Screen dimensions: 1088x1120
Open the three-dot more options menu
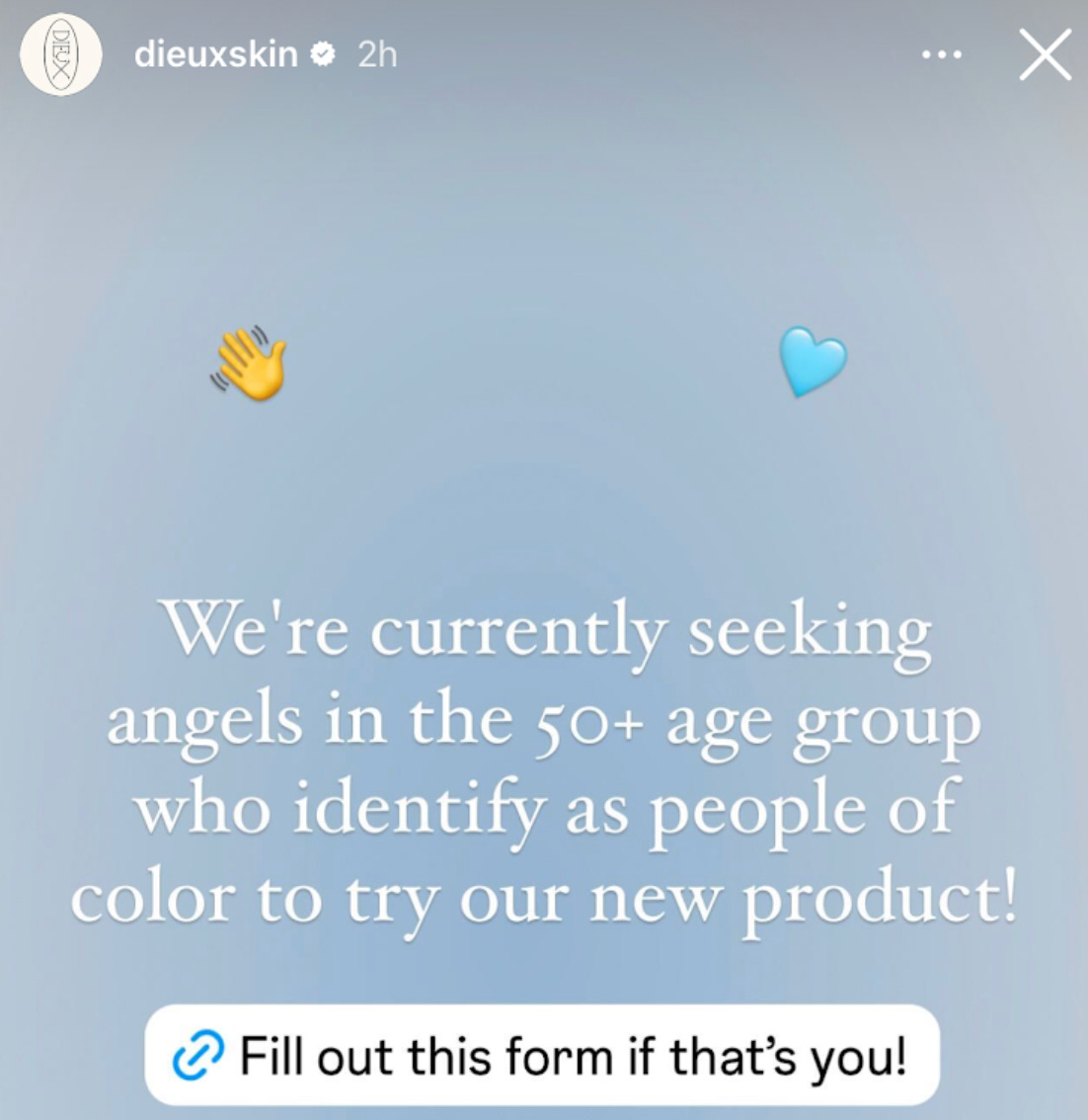[942, 54]
